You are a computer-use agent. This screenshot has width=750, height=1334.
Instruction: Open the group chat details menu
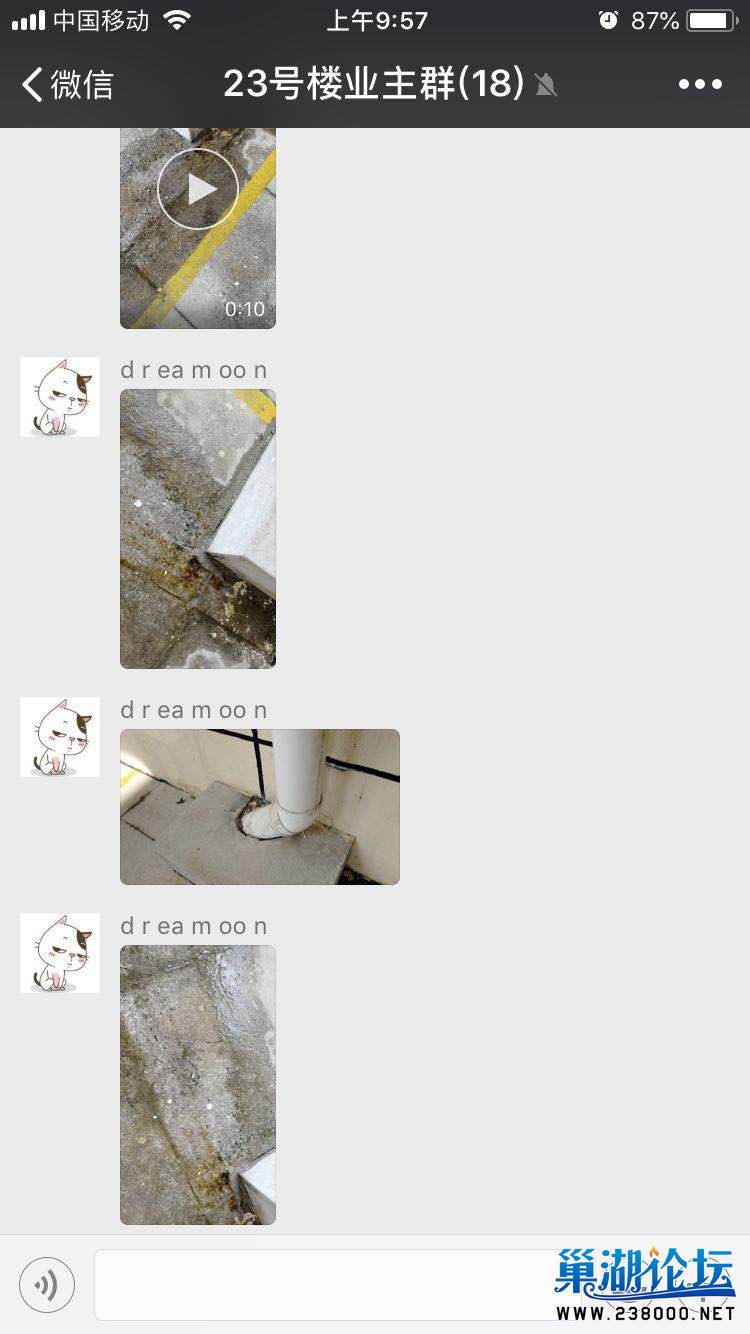[699, 84]
